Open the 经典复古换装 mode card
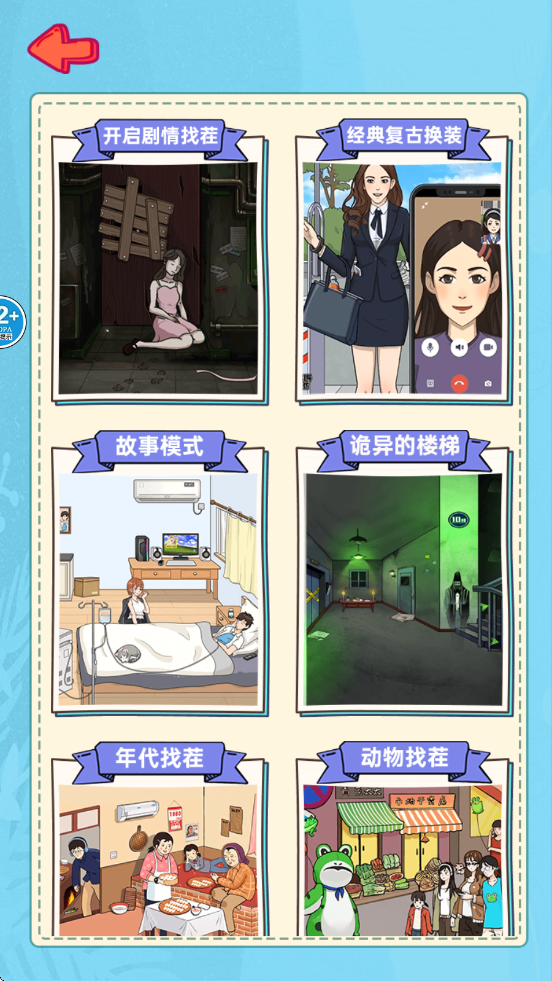Screen dimensions: 552x981 point(403,262)
